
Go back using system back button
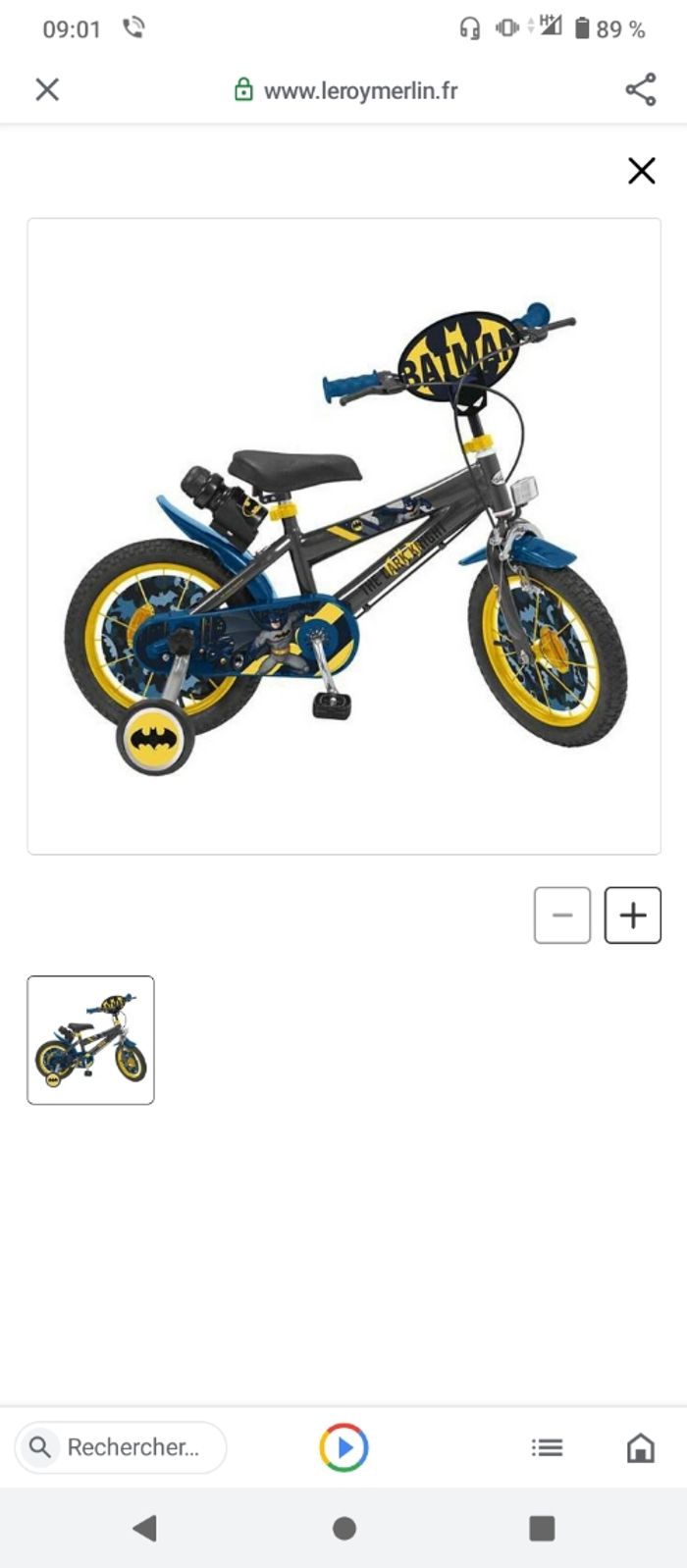click(145, 1527)
